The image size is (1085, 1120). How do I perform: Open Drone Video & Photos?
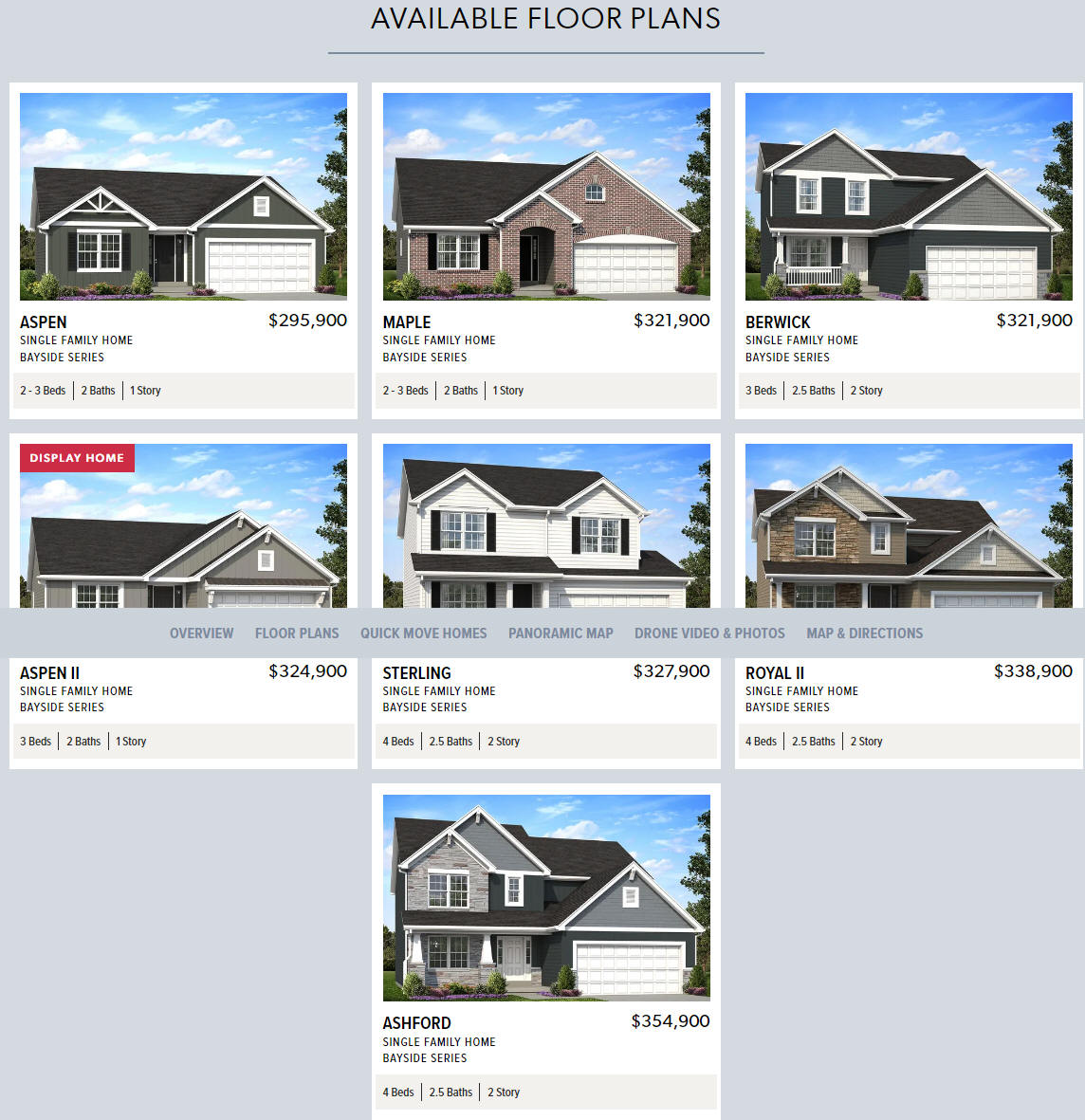[x=709, y=633]
